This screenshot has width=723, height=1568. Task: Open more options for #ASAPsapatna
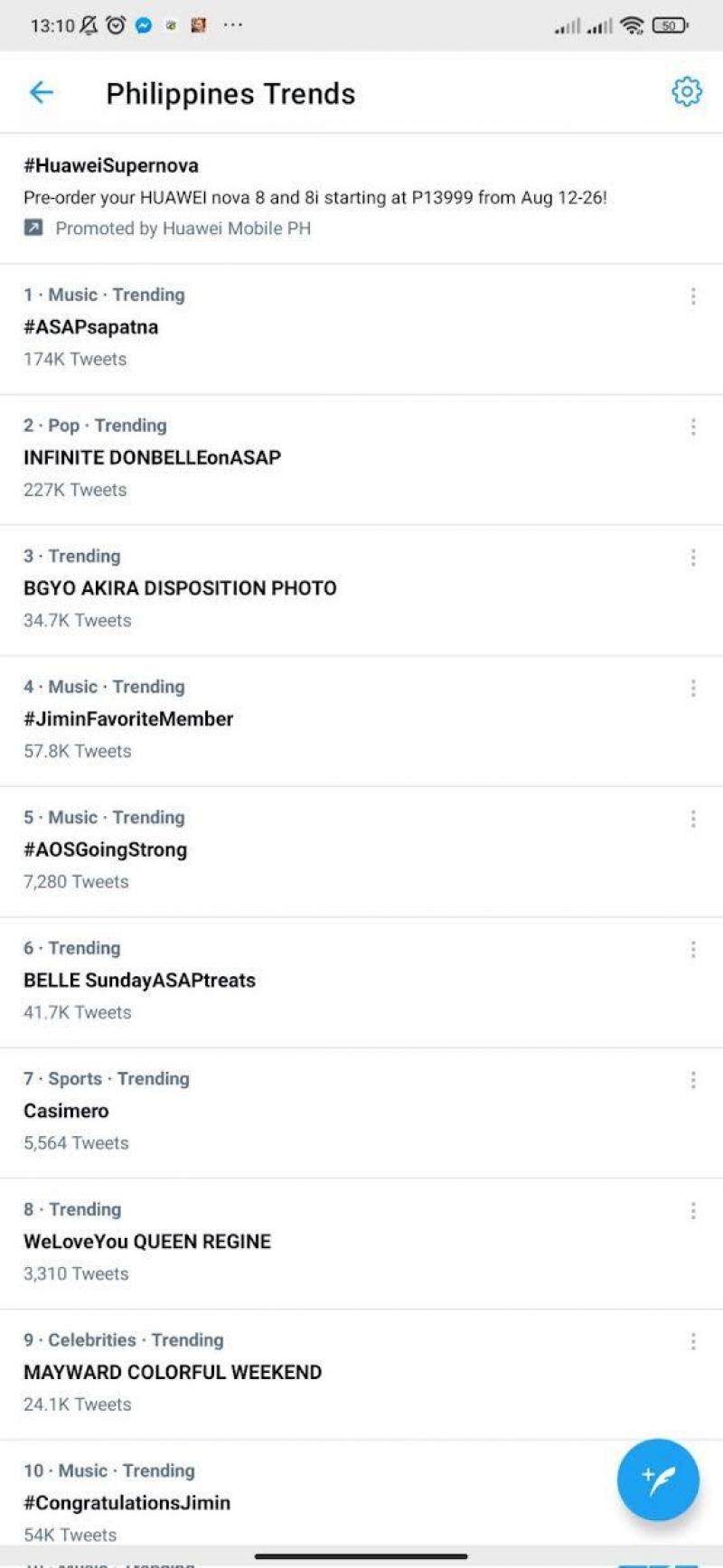693,296
